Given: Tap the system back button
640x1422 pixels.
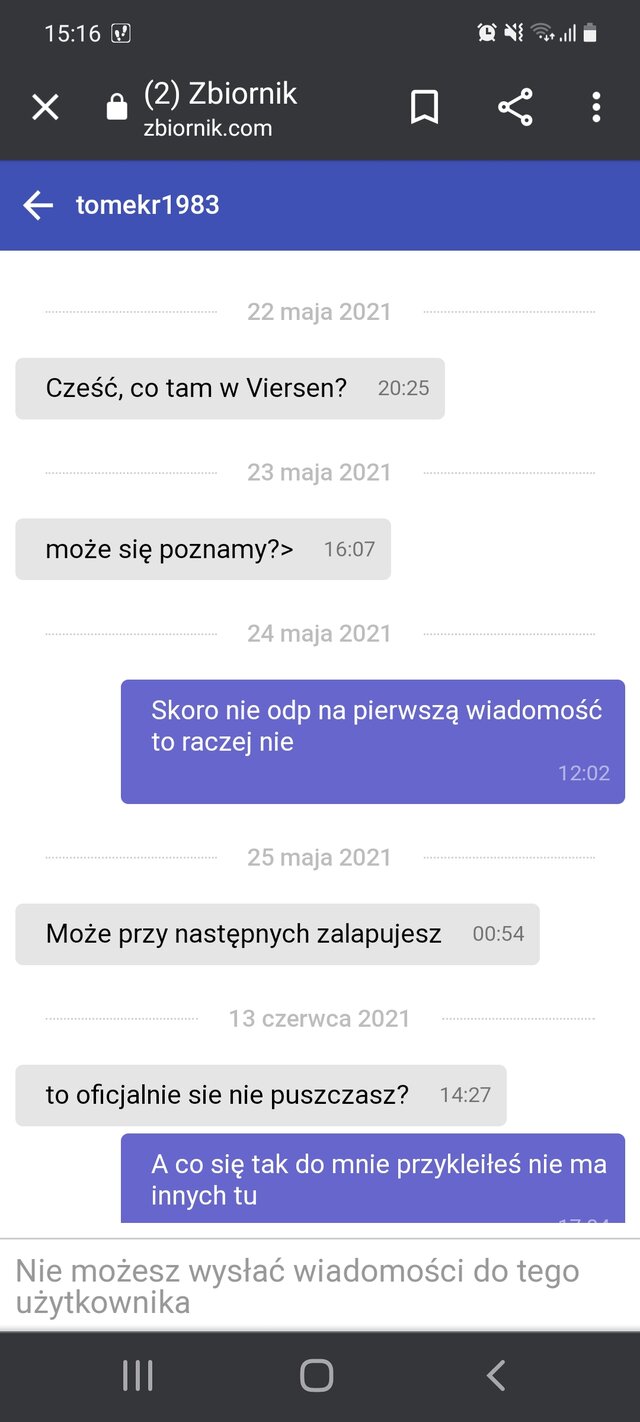Looking at the screenshot, I should pyautogui.click(x=495, y=1376).
